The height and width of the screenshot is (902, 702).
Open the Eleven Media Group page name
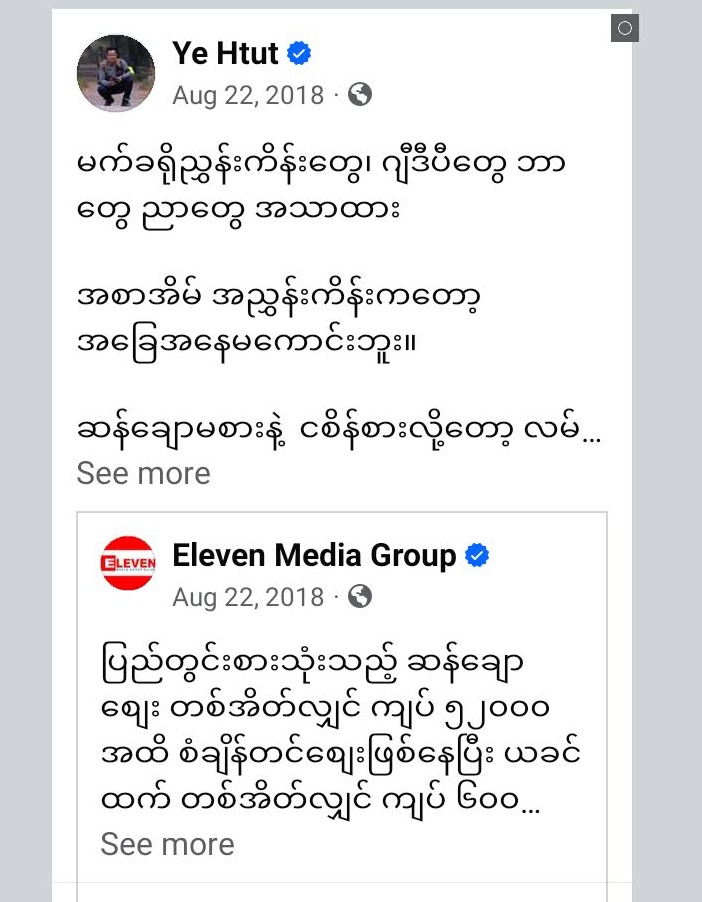coord(314,555)
